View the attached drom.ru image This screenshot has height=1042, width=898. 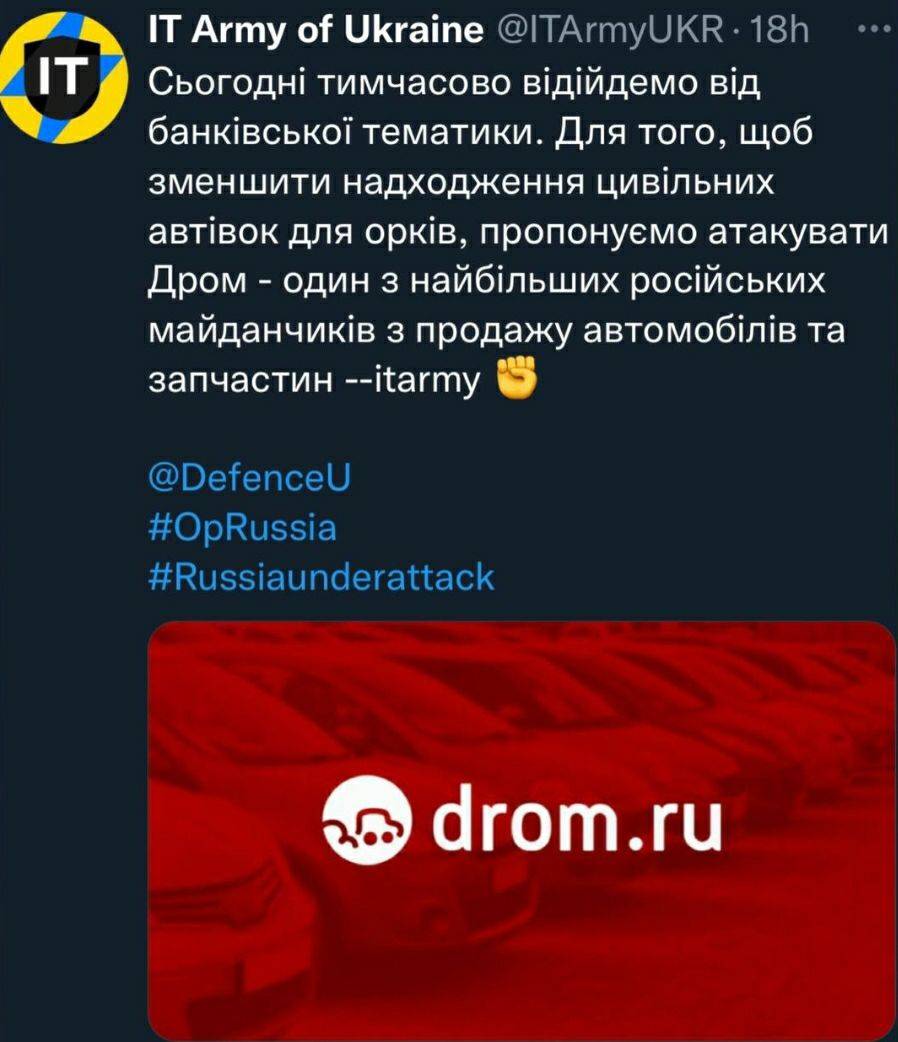click(521, 828)
